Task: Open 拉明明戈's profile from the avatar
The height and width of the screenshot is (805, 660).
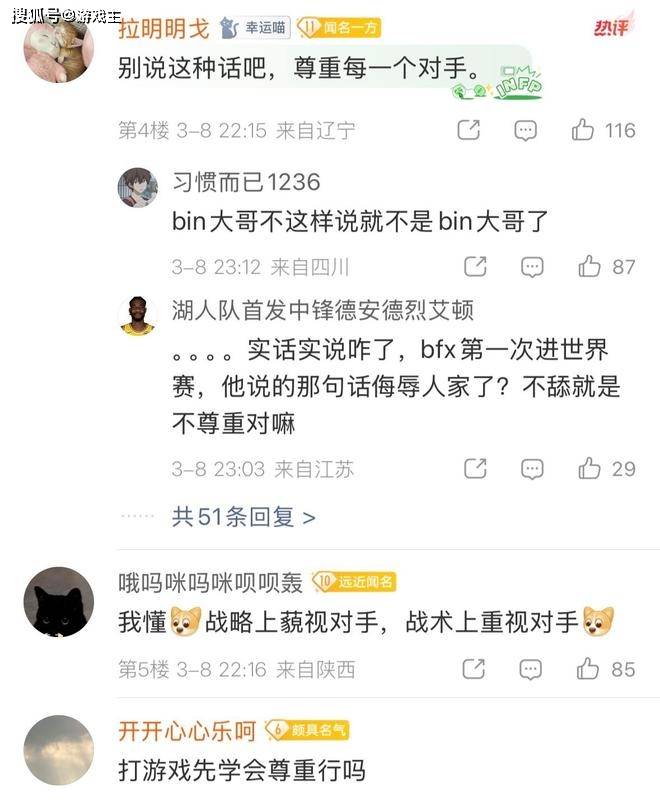Action: 58,48
